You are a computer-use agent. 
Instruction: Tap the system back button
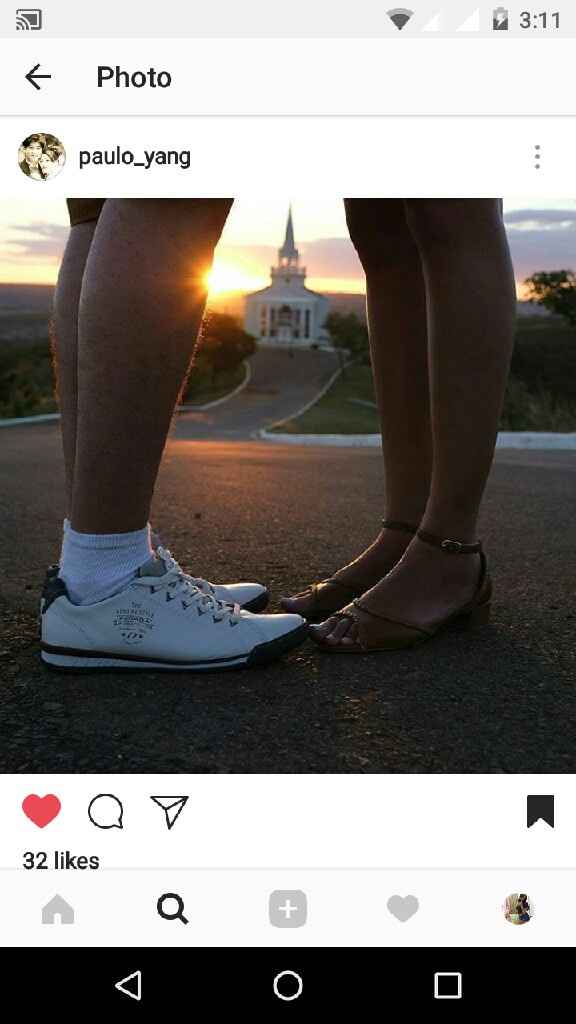(128, 985)
